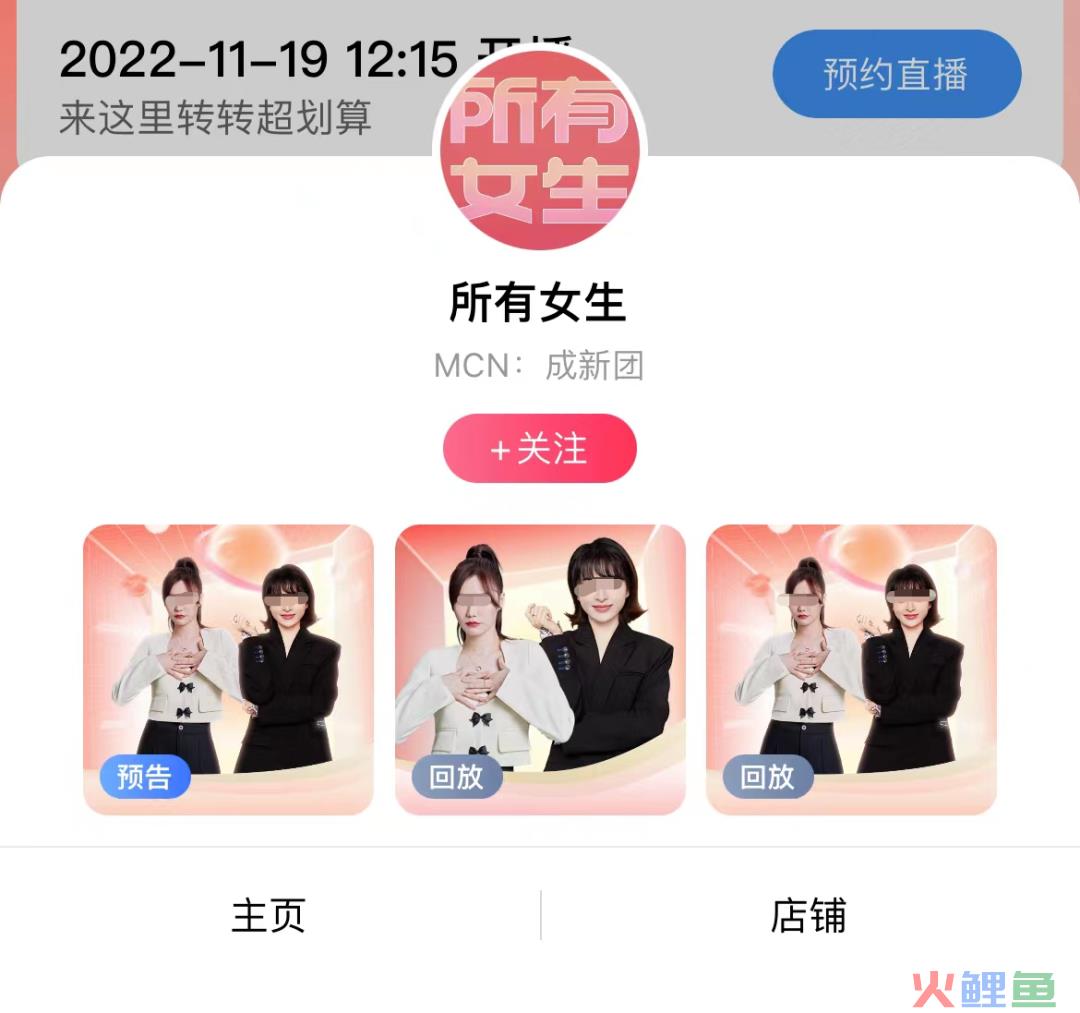This screenshot has height=1013, width=1080.
Task: Open the last 回放 replay card
Action: pyautogui.click(x=851, y=669)
